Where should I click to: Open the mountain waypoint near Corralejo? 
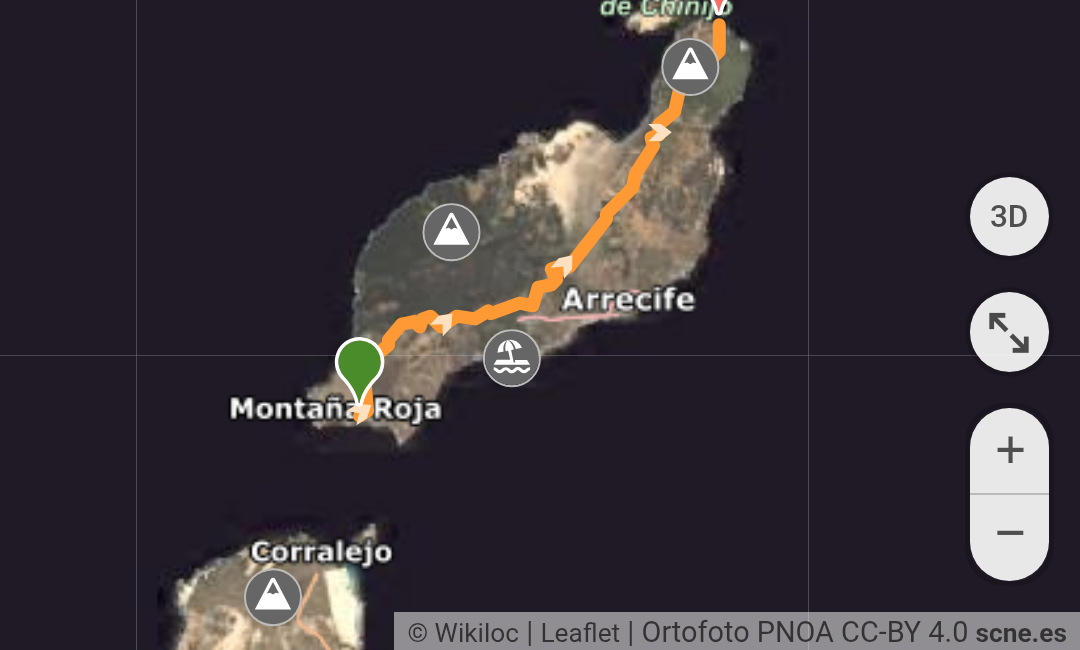[273, 597]
